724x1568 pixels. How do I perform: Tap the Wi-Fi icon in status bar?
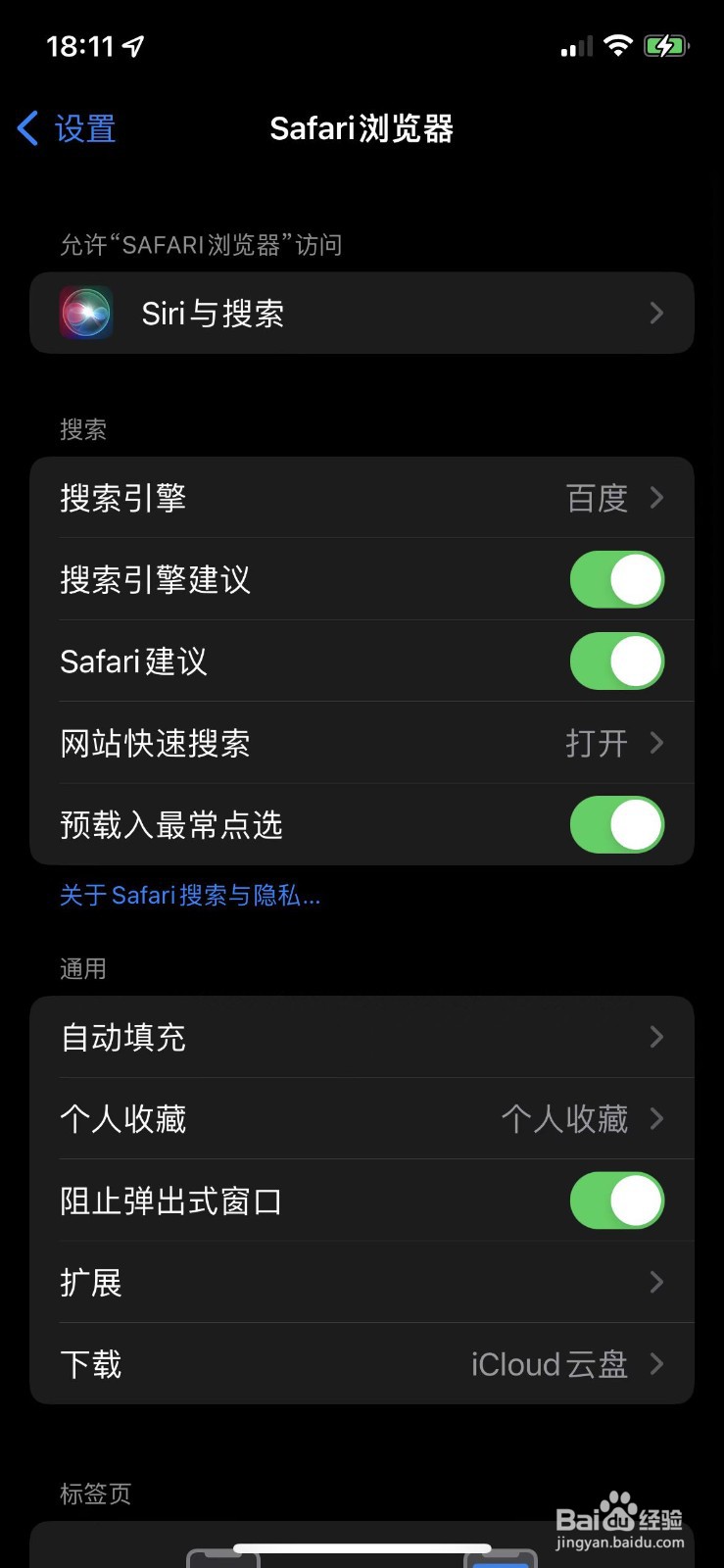pyautogui.click(x=617, y=44)
